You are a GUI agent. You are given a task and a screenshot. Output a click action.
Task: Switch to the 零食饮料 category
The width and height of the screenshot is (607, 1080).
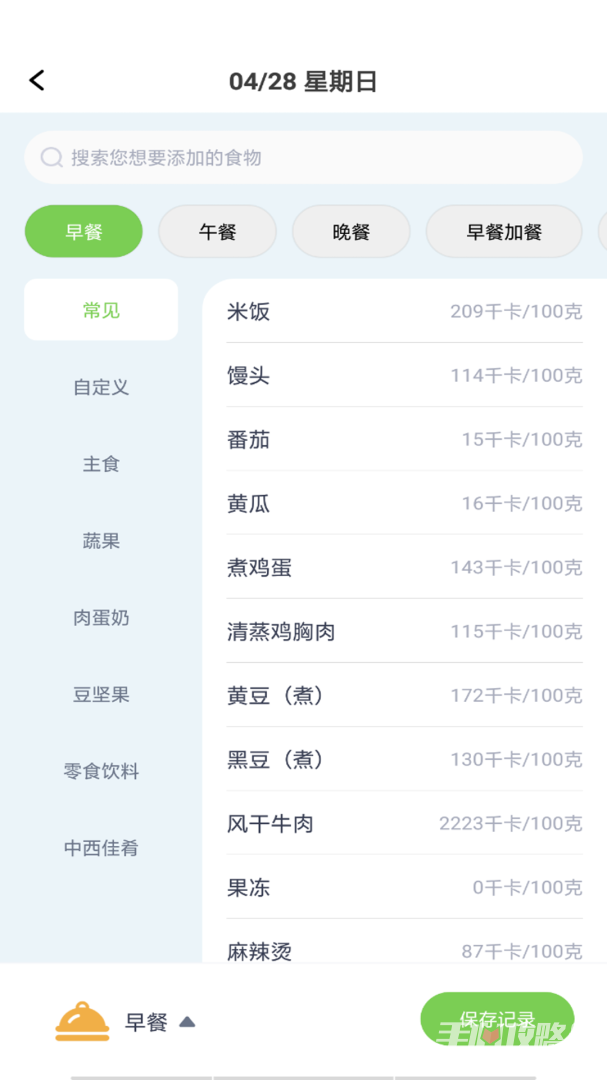[101, 771]
